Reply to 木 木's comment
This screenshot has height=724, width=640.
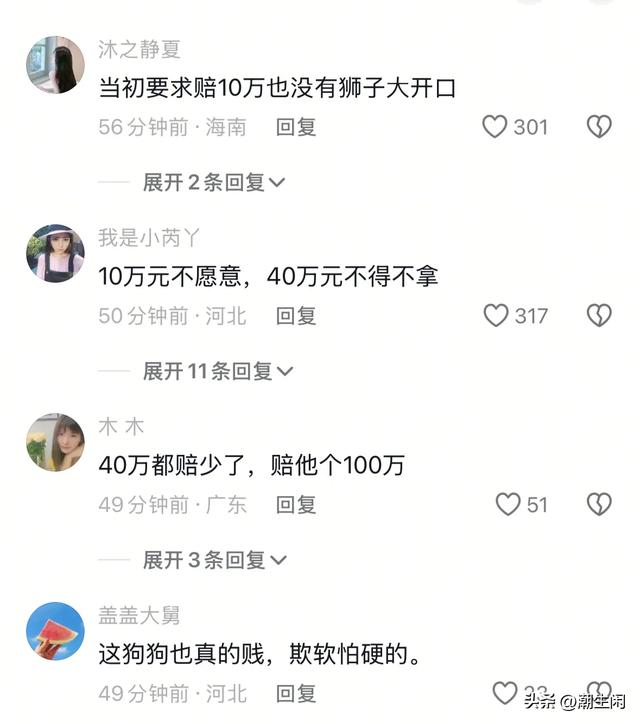pos(296,504)
